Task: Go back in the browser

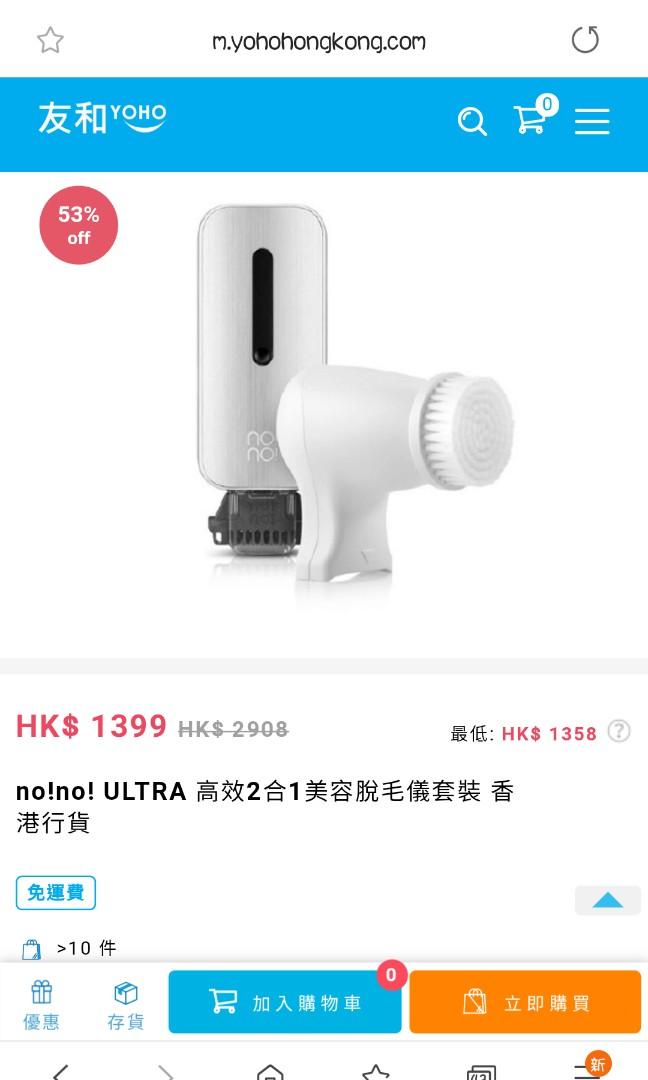Action: pos(60,1072)
